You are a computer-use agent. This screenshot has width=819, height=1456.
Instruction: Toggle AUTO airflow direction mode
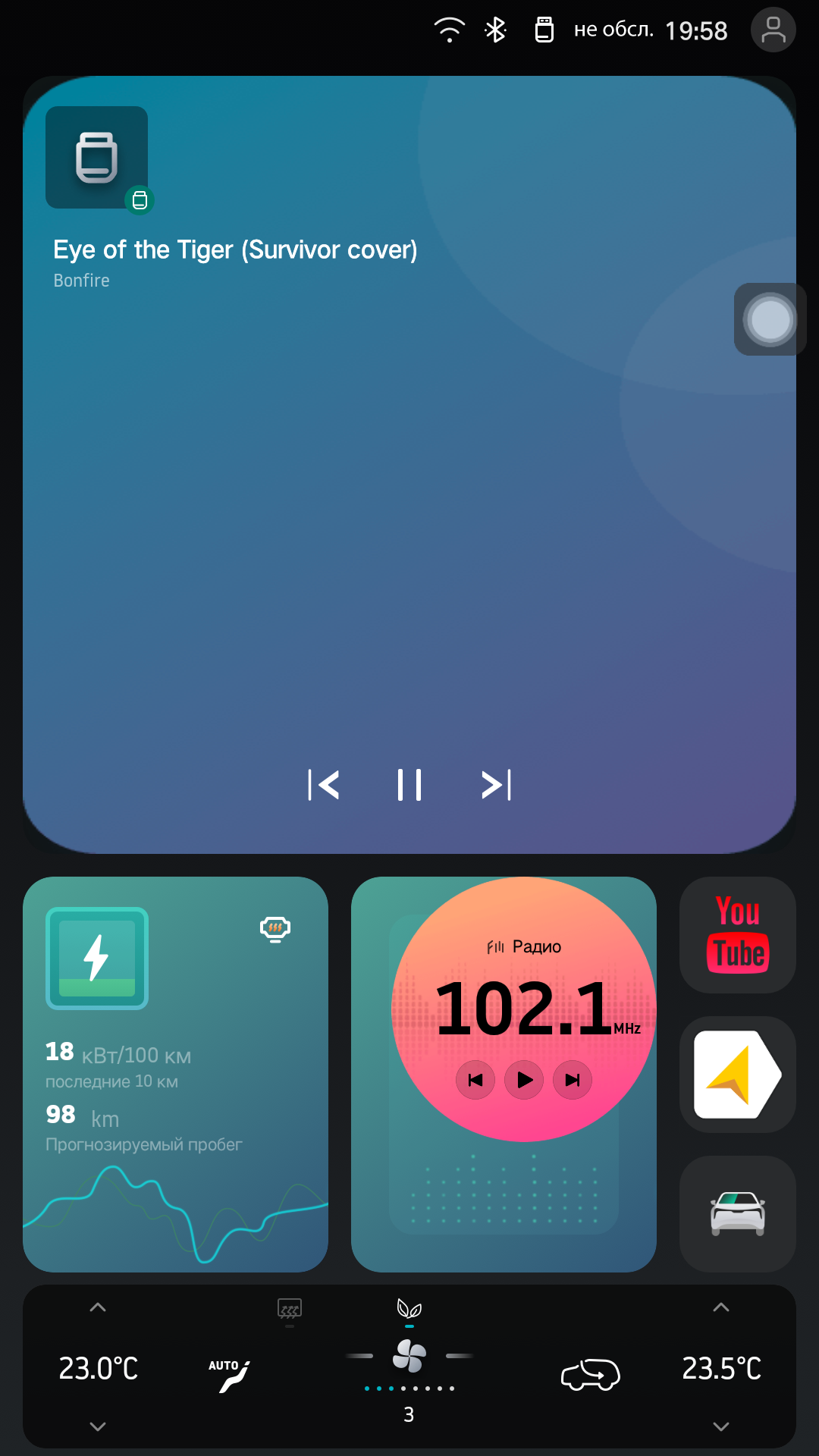230,1375
